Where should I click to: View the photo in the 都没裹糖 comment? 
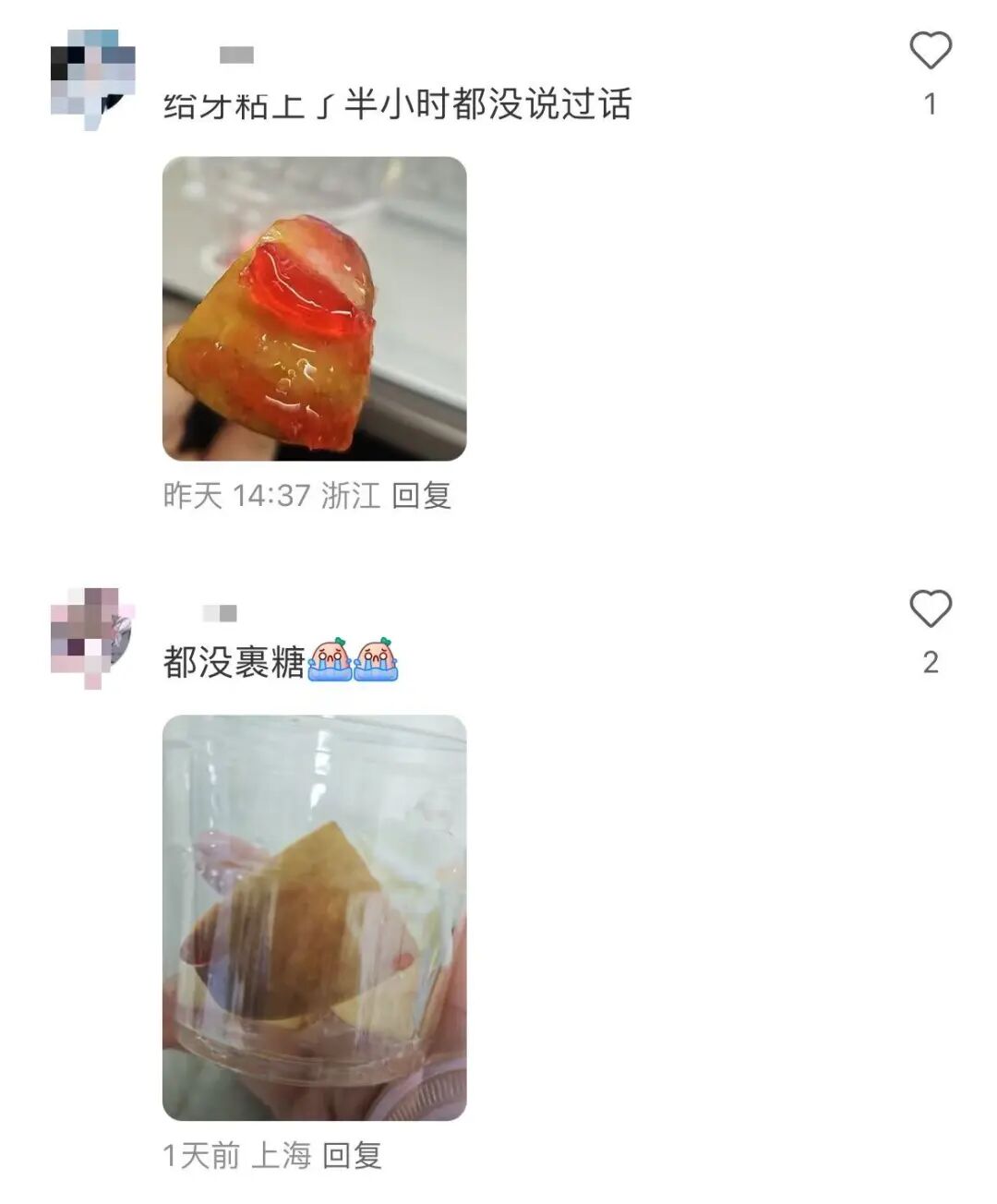click(x=315, y=917)
